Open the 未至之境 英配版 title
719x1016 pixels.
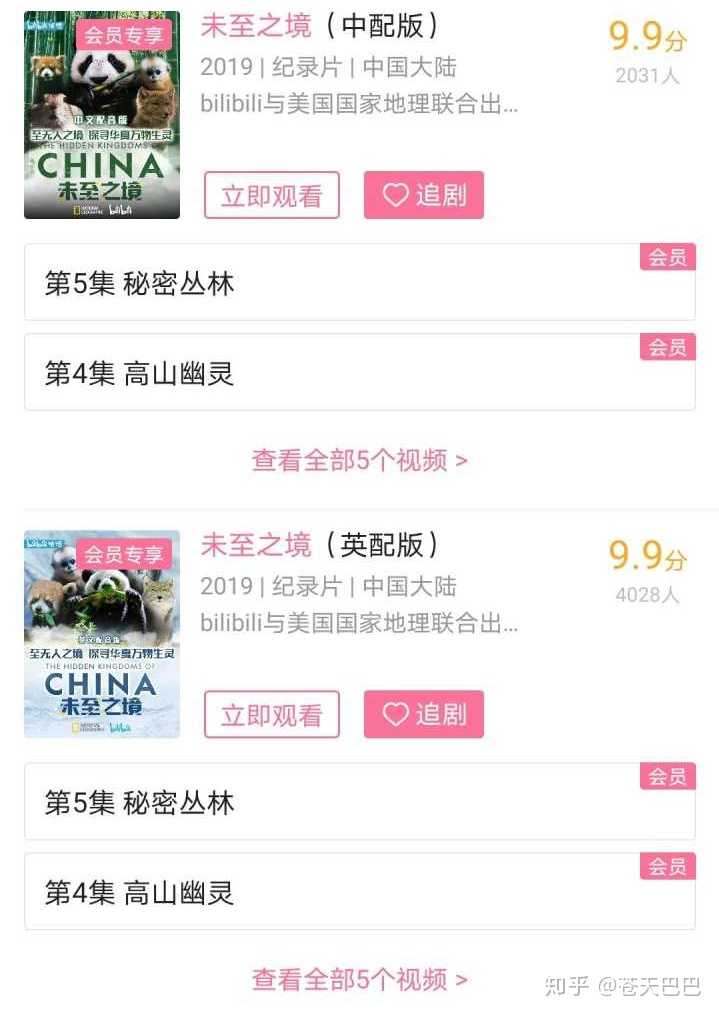click(320, 545)
